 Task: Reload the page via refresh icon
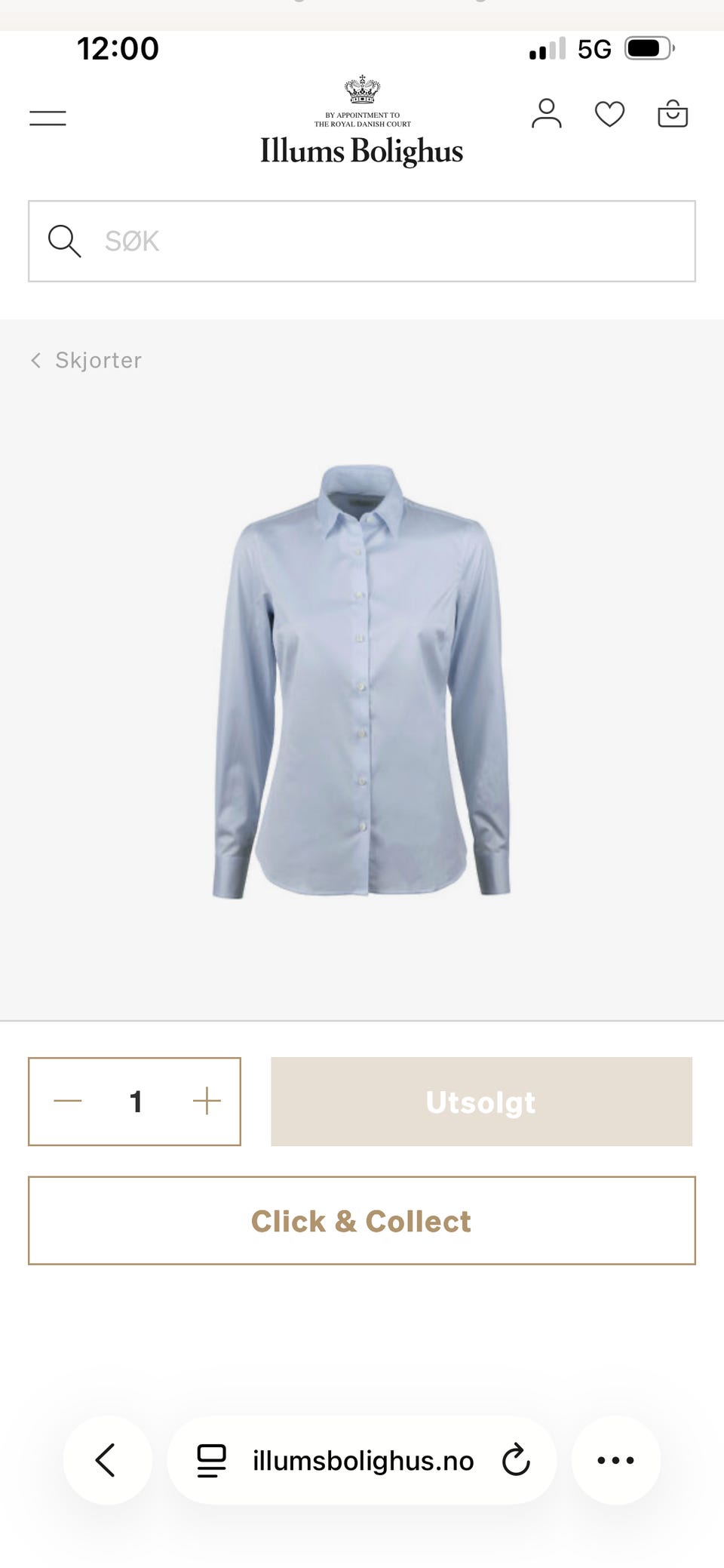click(x=516, y=1459)
